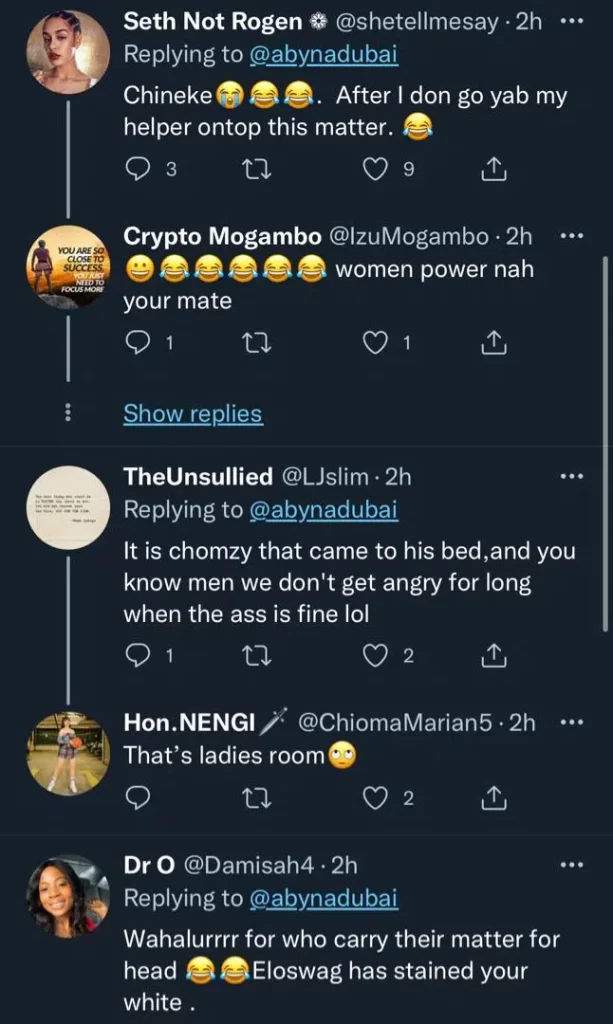The image size is (613, 1024).
Task: View Seth Not Rogen's profile picture
Action: (67, 53)
